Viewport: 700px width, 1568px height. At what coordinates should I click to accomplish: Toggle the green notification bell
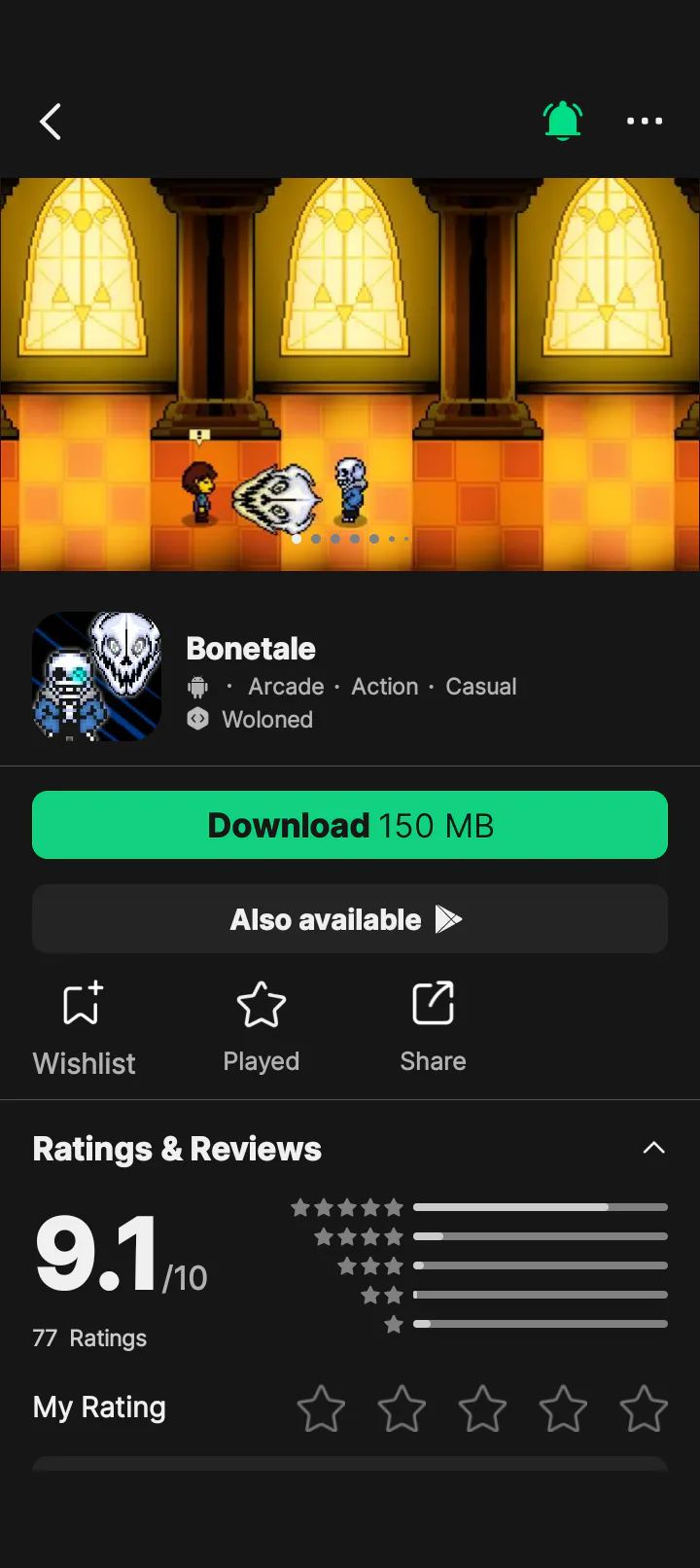(x=563, y=121)
